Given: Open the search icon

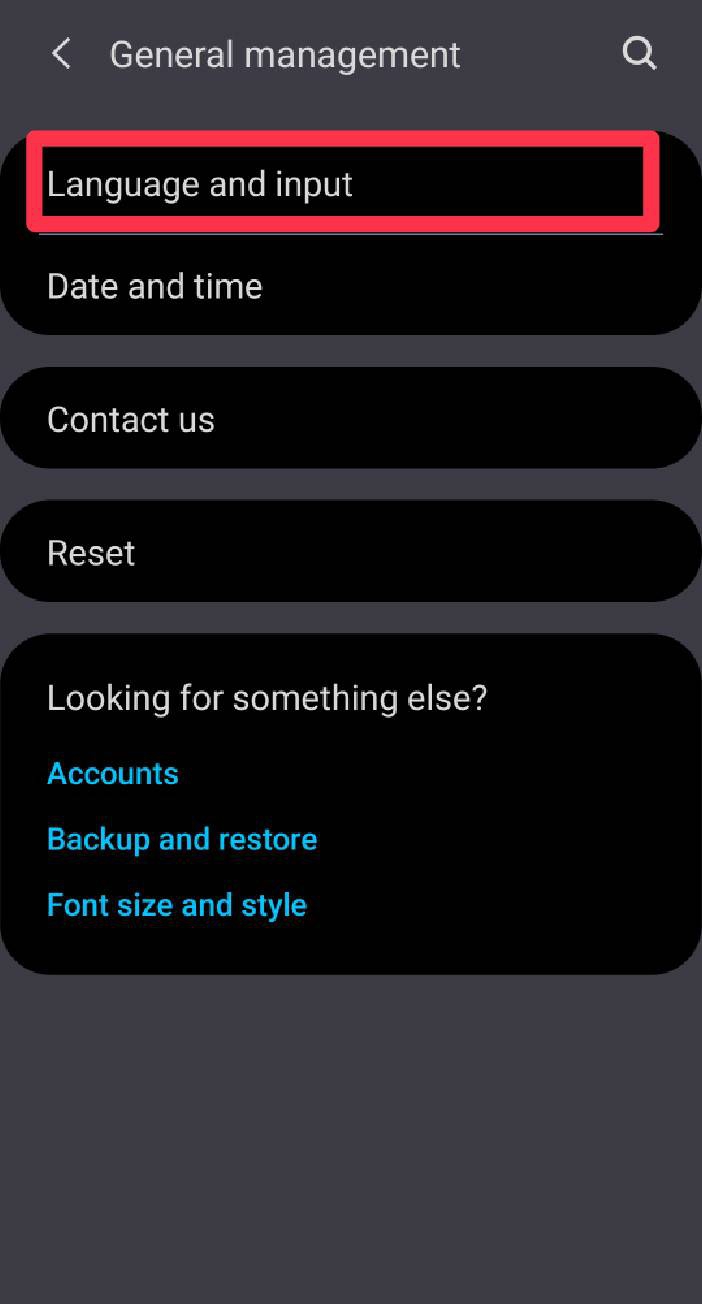Looking at the screenshot, I should (x=639, y=53).
